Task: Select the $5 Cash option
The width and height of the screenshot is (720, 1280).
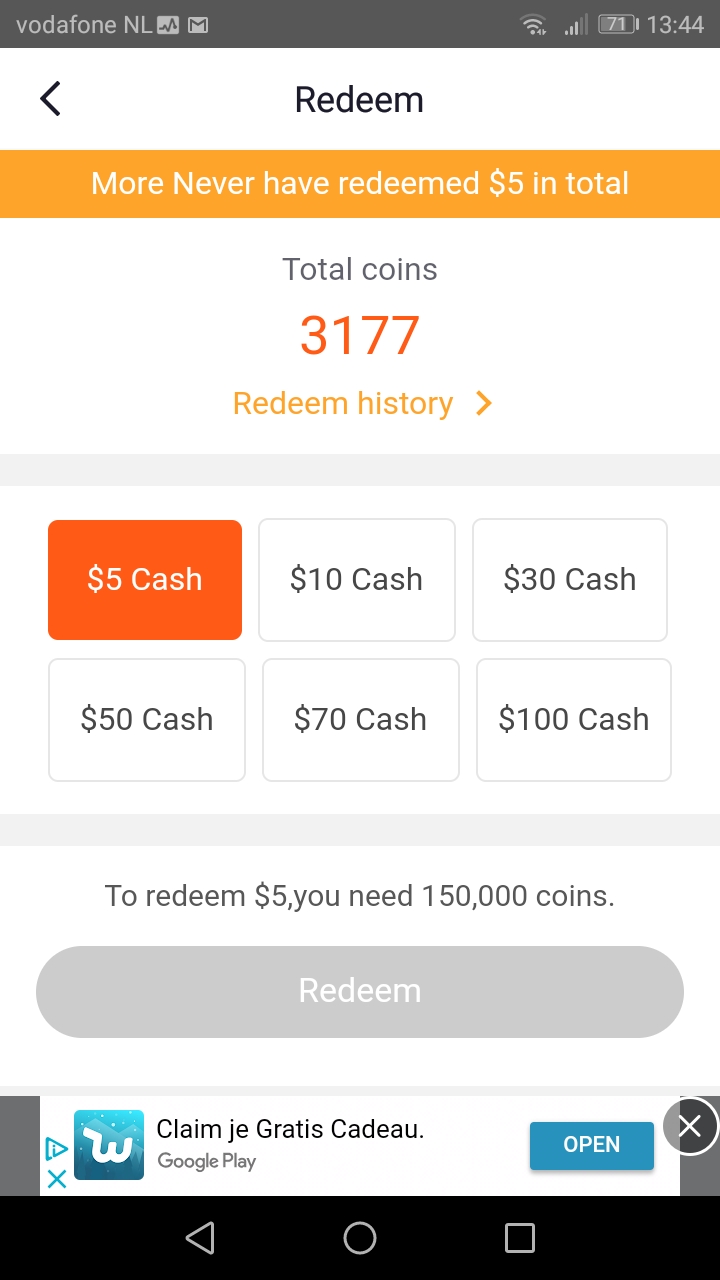Action: (145, 580)
